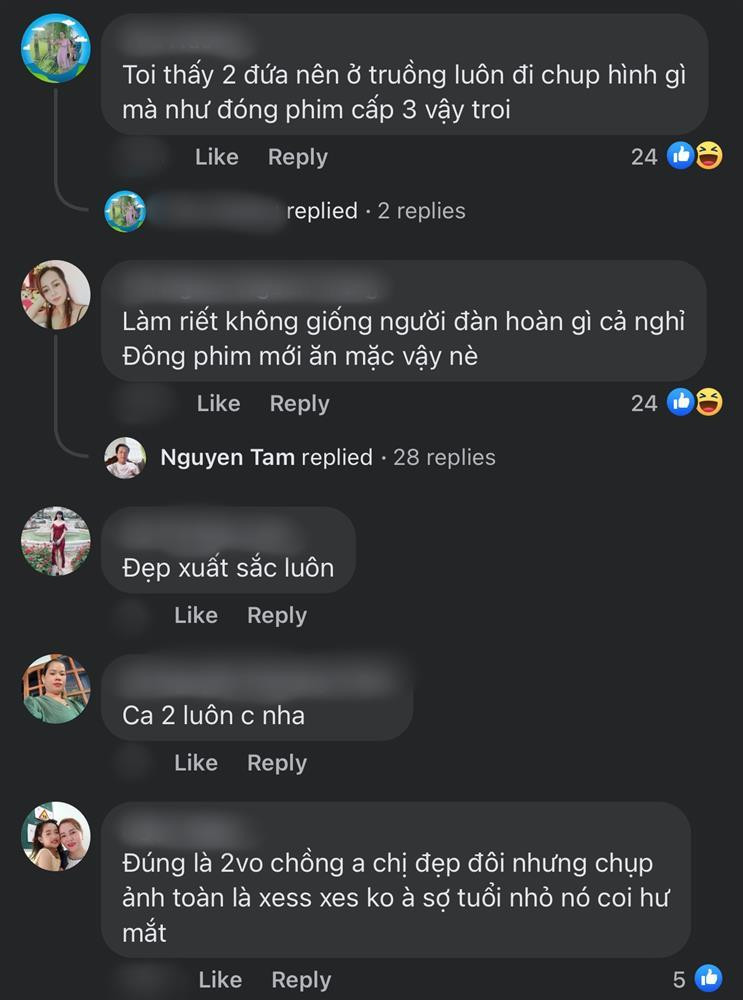Open Nguyen Tam's profile via his name link
Viewport: 743px width, 1000px height.
pyautogui.click(x=229, y=457)
